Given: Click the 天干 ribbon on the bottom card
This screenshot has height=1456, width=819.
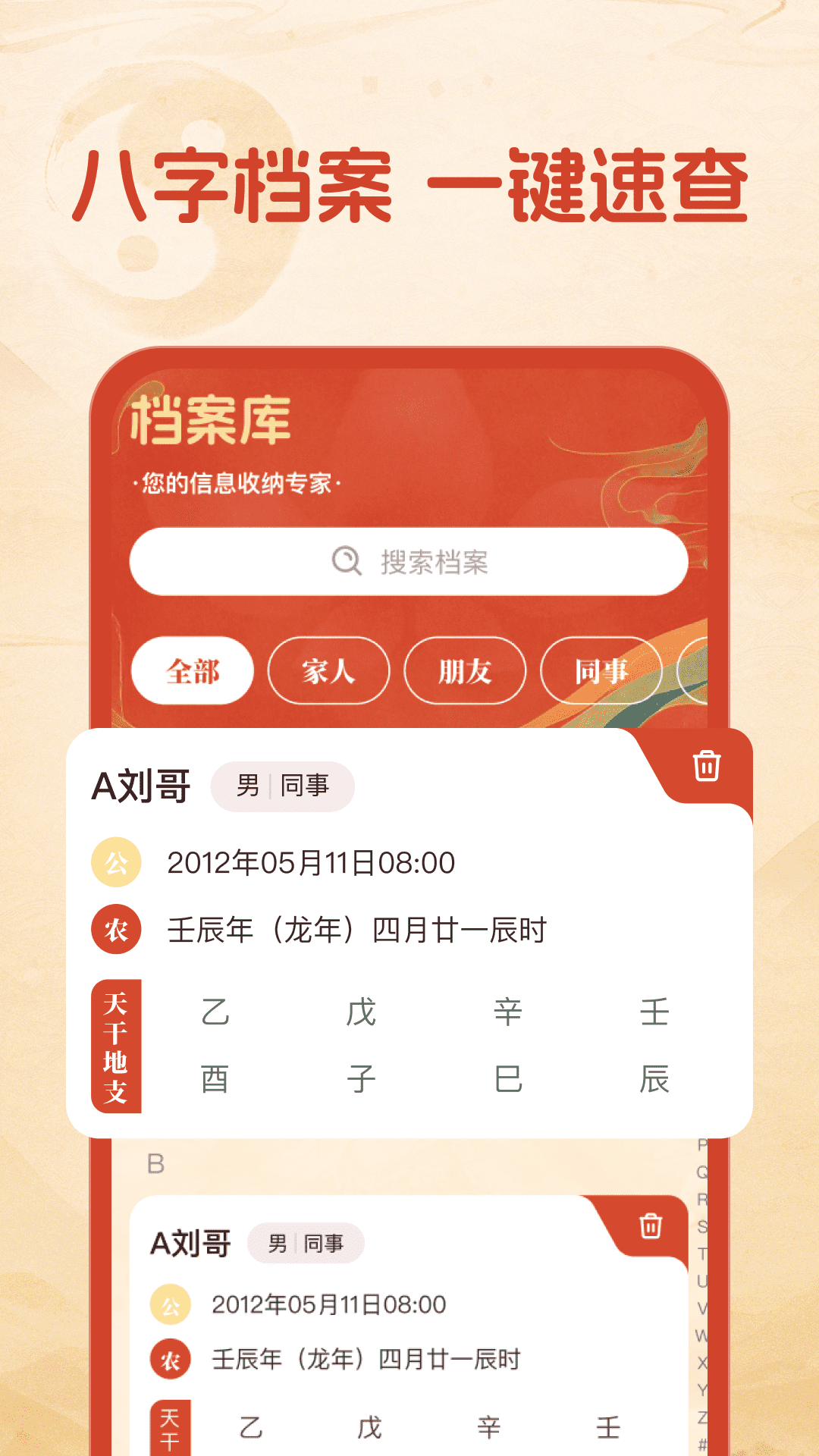Looking at the screenshot, I should (168, 1426).
